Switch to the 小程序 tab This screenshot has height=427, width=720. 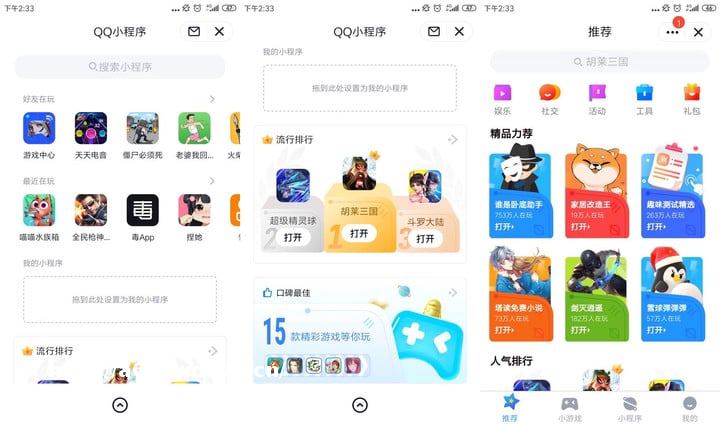629,408
